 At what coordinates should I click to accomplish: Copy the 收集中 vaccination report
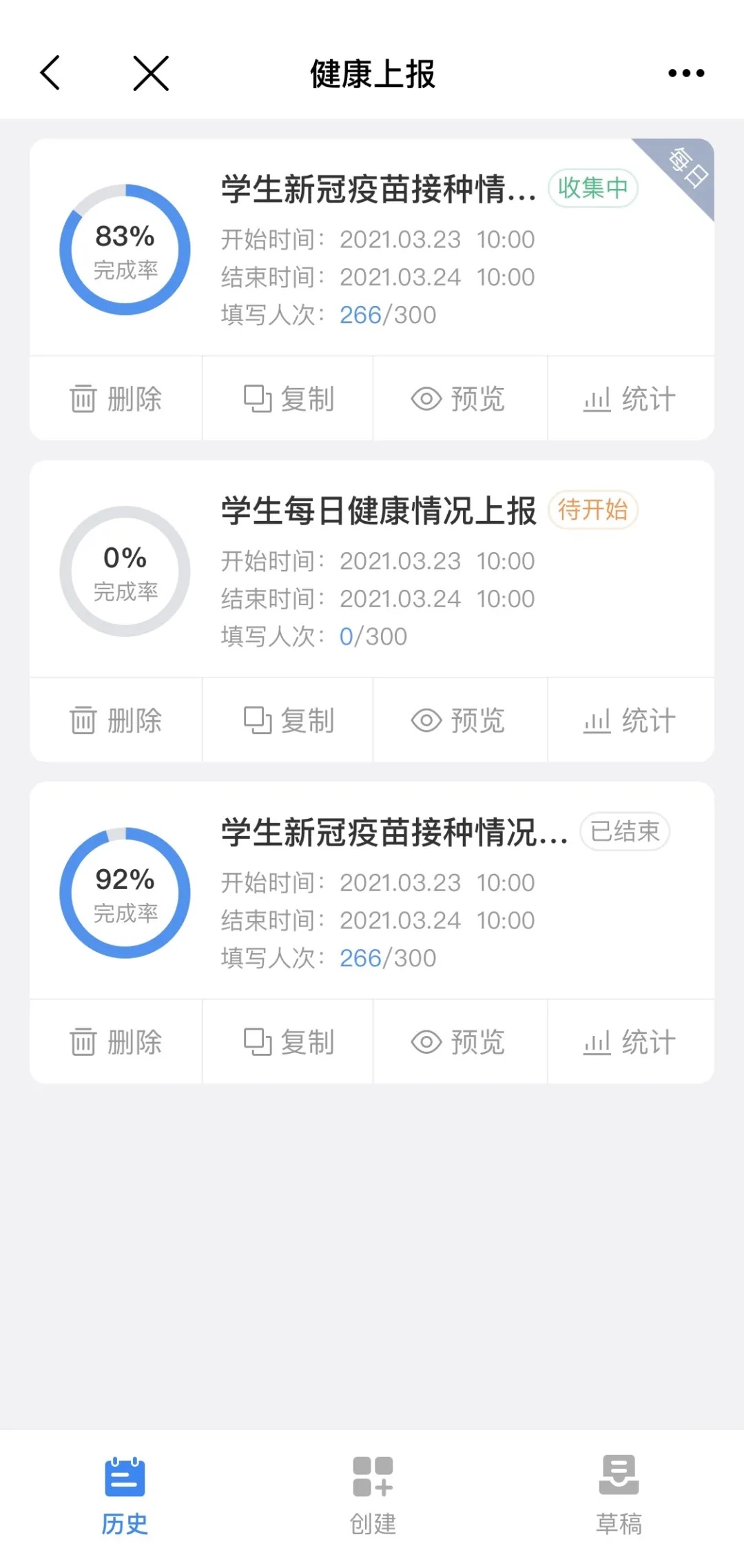coord(289,399)
